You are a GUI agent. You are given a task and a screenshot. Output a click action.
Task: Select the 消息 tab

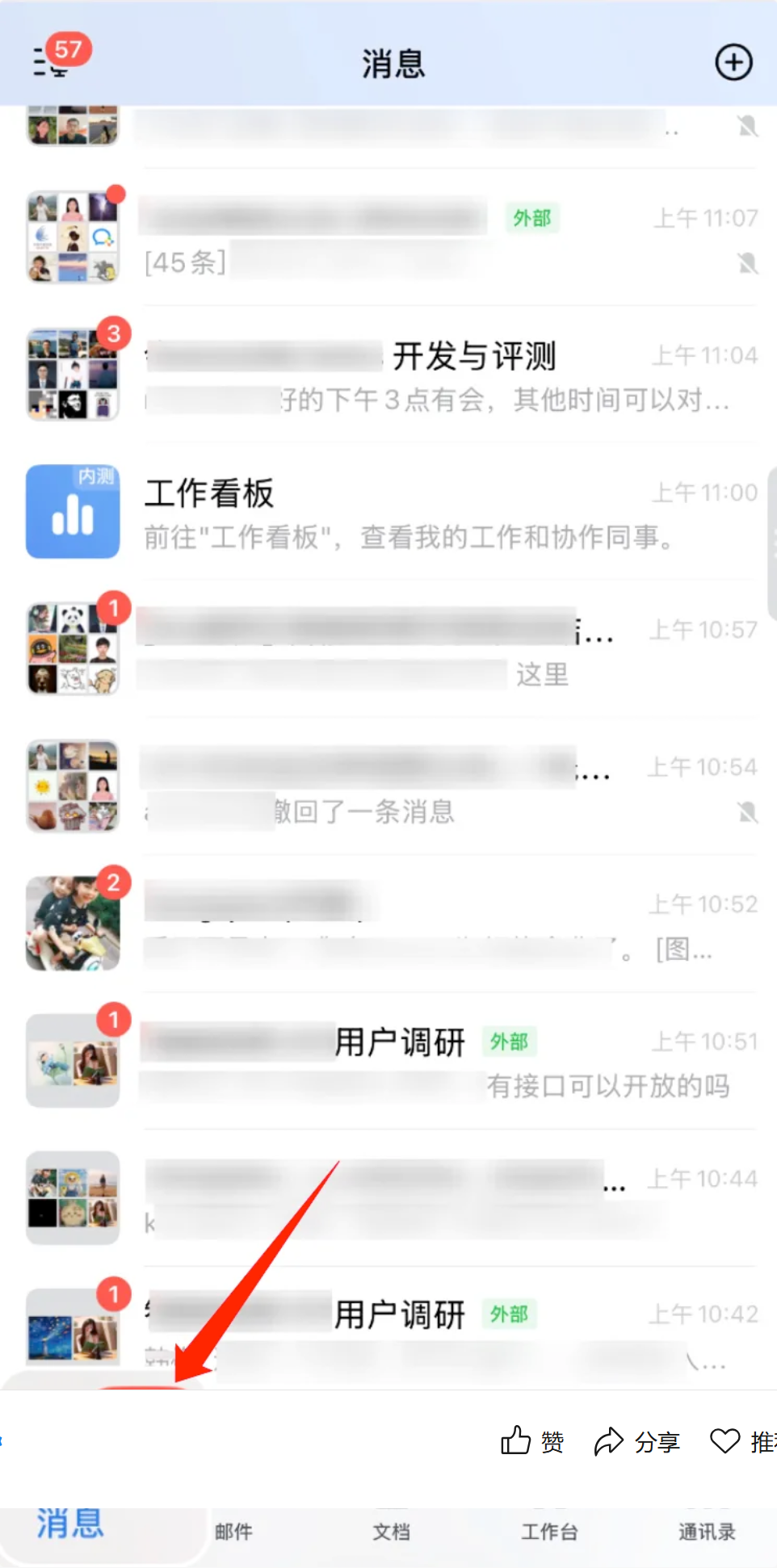pyautogui.click(x=70, y=1524)
